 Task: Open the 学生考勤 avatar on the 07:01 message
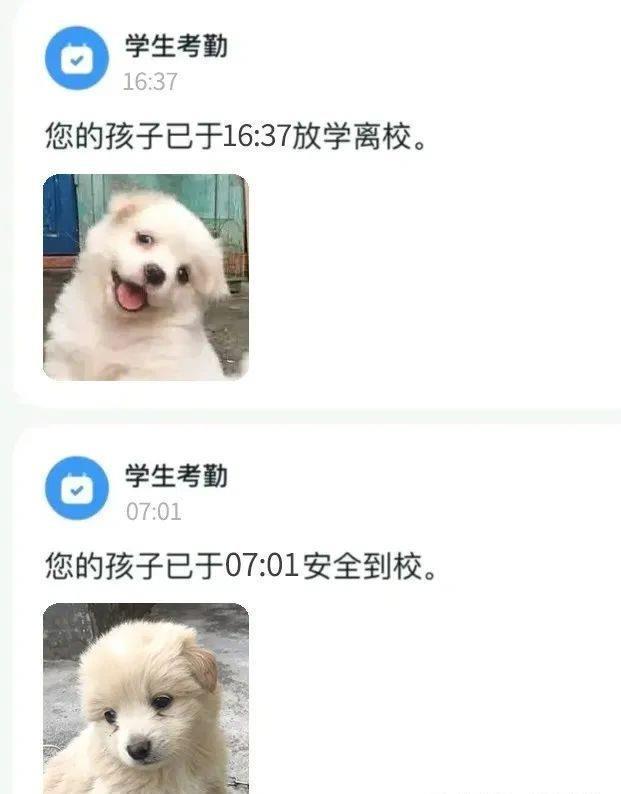(x=76, y=487)
